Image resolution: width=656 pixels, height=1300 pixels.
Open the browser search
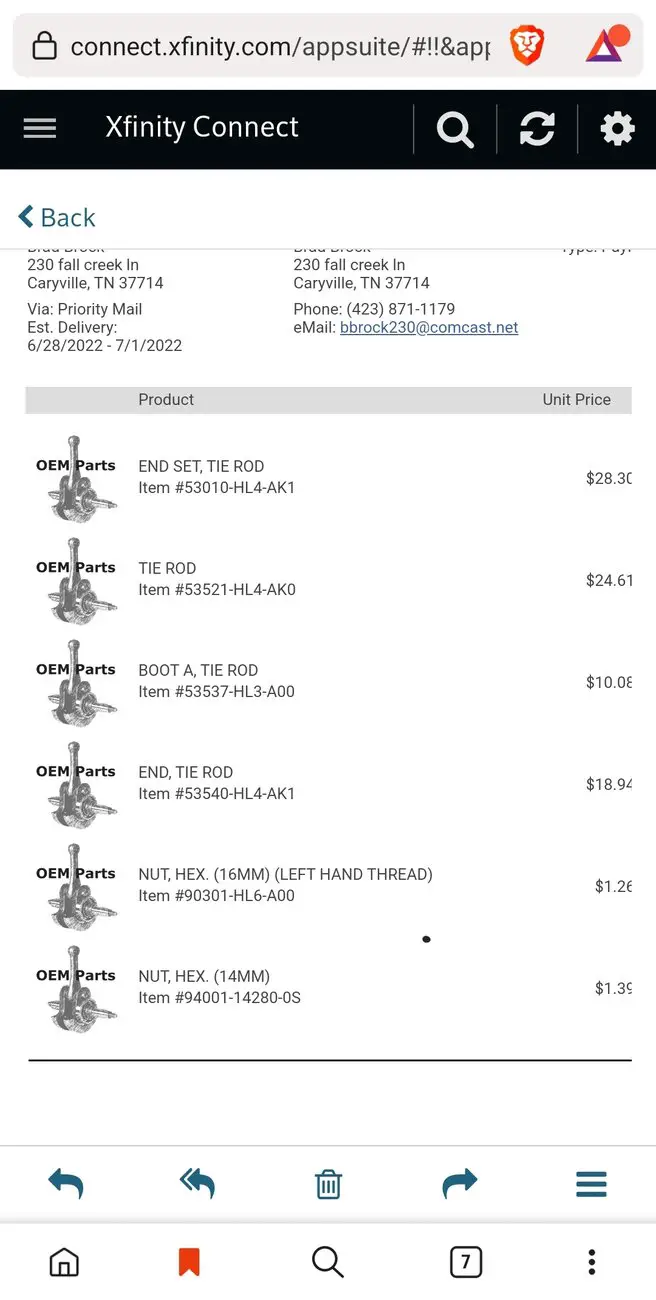(327, 1262)
